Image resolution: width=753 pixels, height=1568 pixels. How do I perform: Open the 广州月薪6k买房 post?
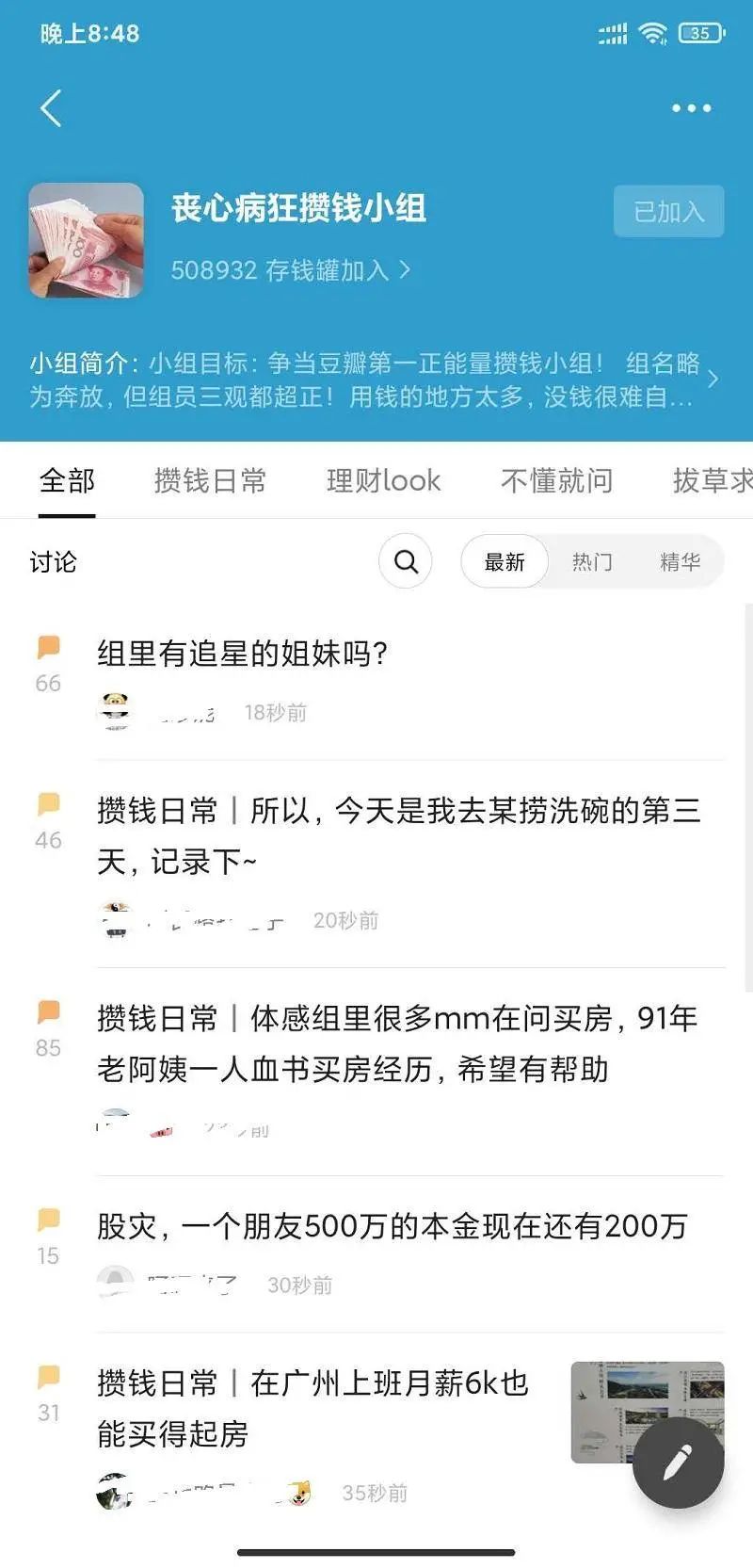[312, 1408]
